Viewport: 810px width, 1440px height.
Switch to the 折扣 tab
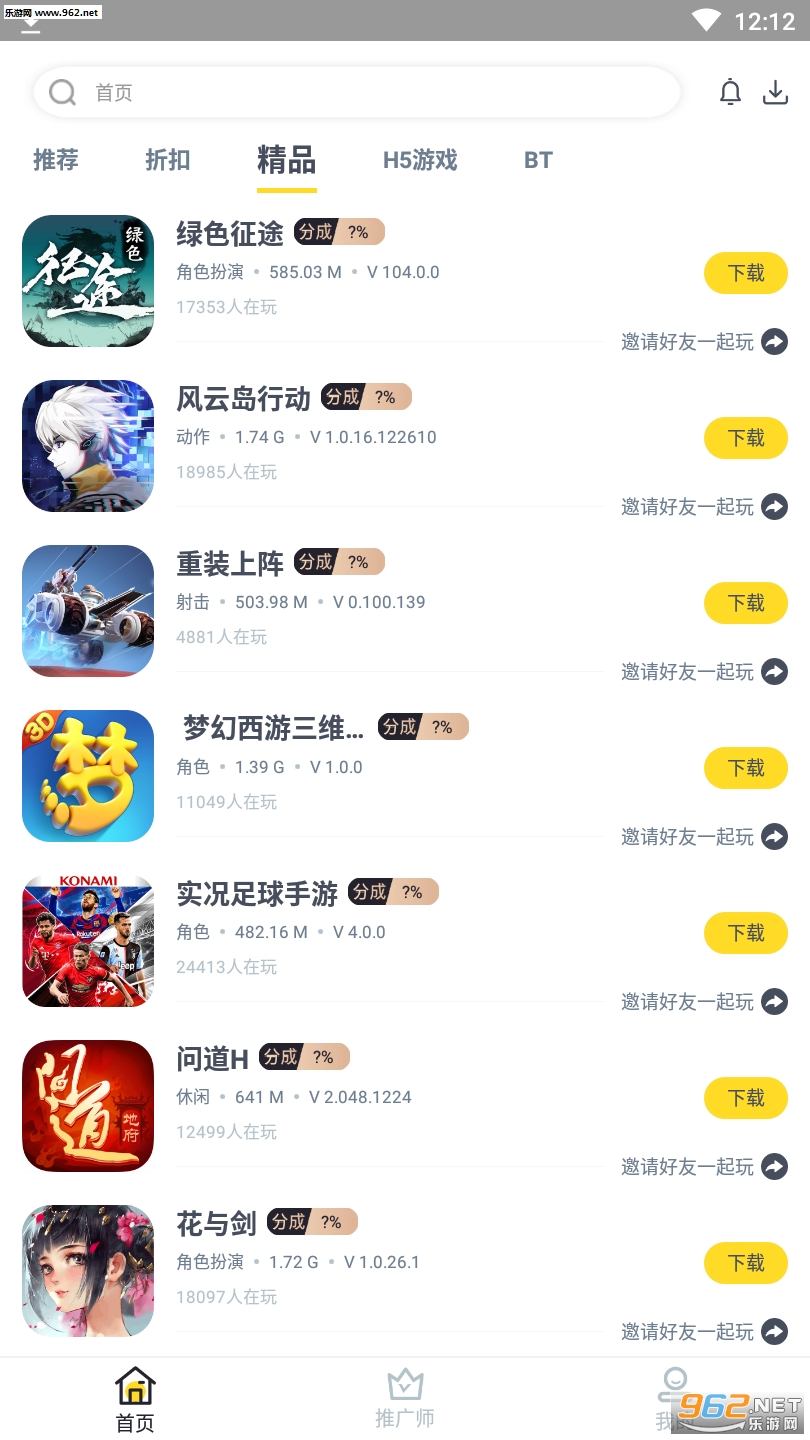[168, 160]
